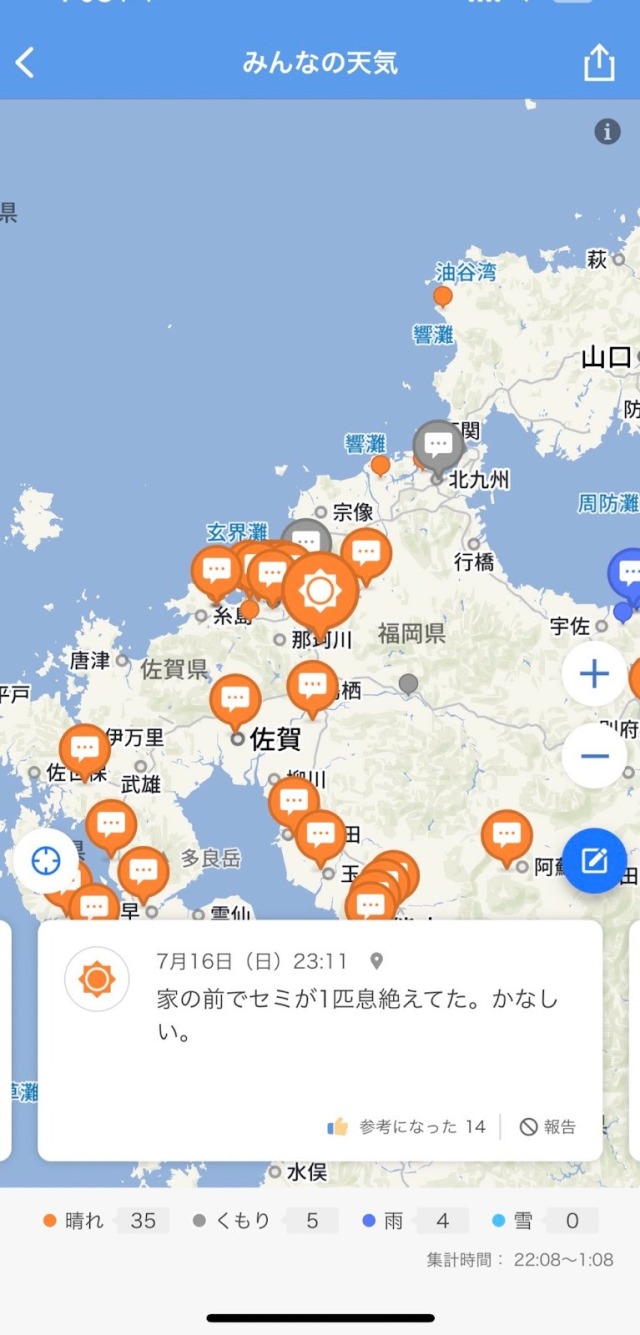The height and width of the screenshot is (1335, 640).
Task: Select the small orange dot at 油谷湾
Action: 442,296
